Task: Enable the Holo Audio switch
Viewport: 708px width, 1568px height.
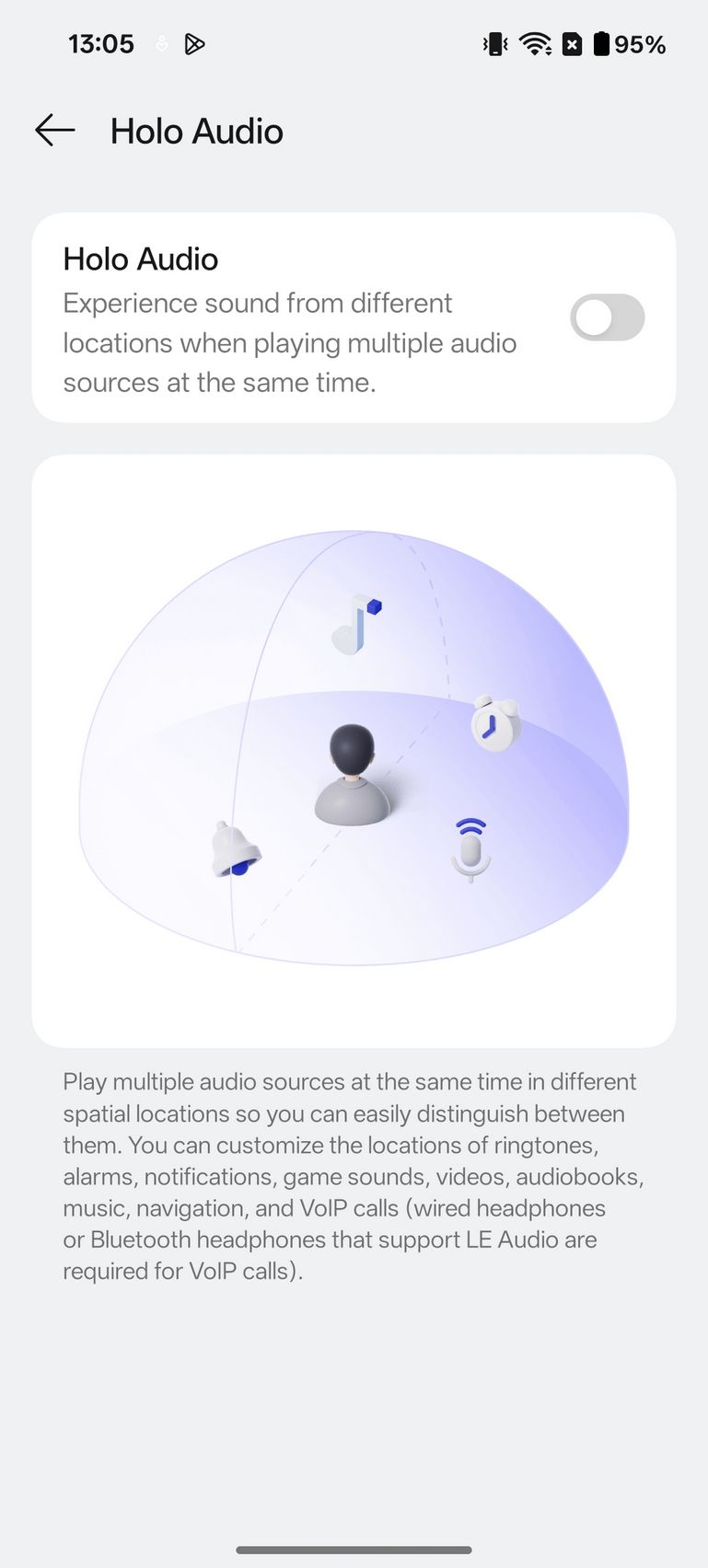Action: 607,317
